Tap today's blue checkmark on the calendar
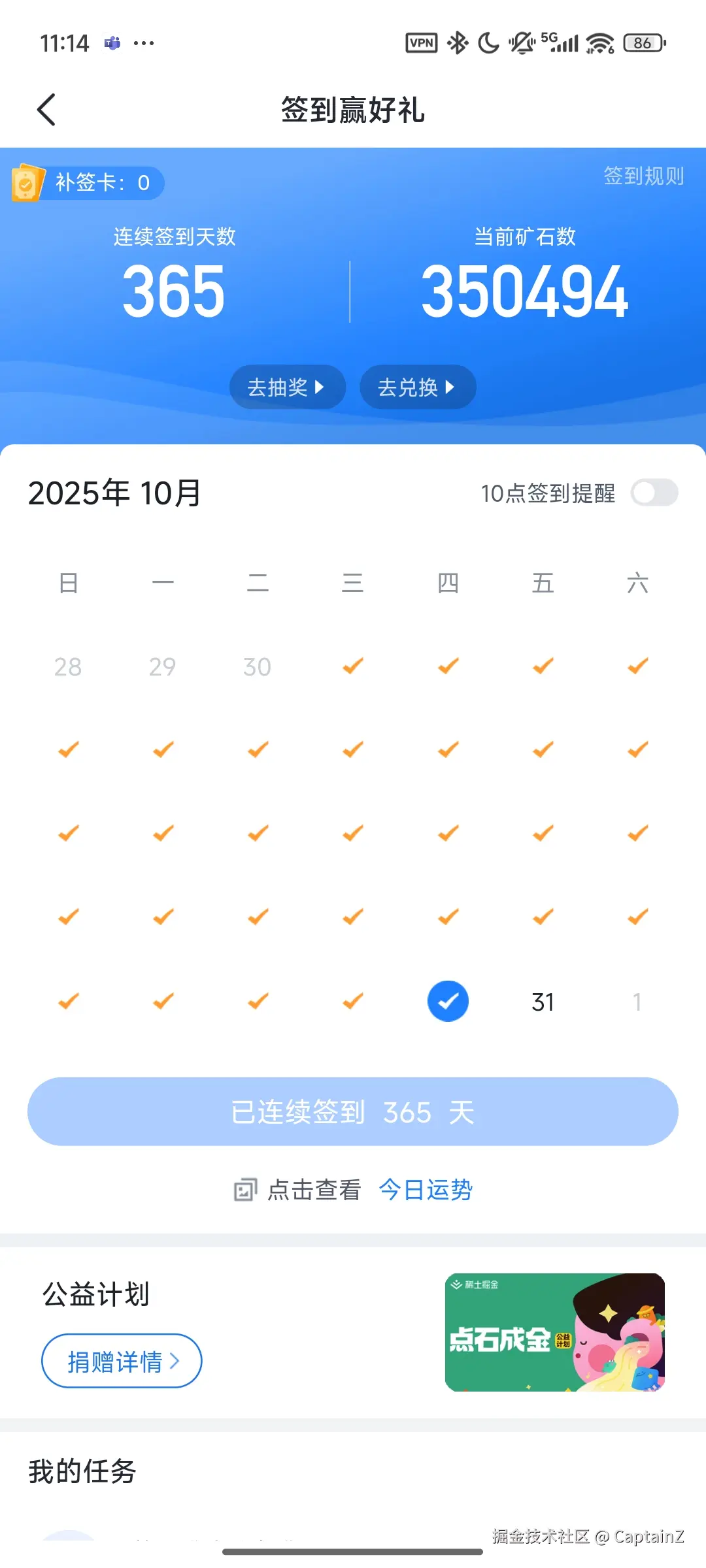Image resolution: width=706 pixels, height=1568 pixels. 448,1000
